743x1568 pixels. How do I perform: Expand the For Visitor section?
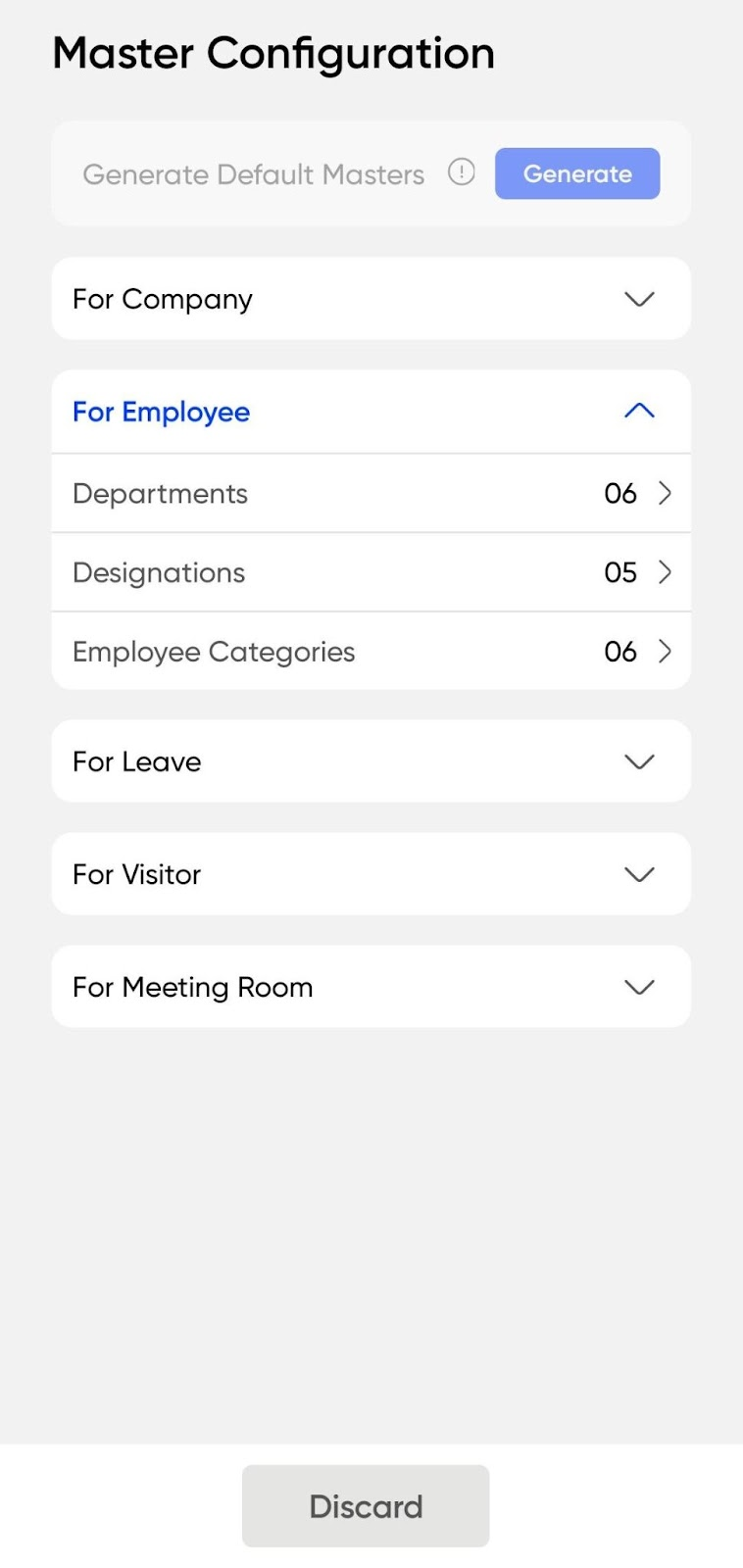[371, 874]
